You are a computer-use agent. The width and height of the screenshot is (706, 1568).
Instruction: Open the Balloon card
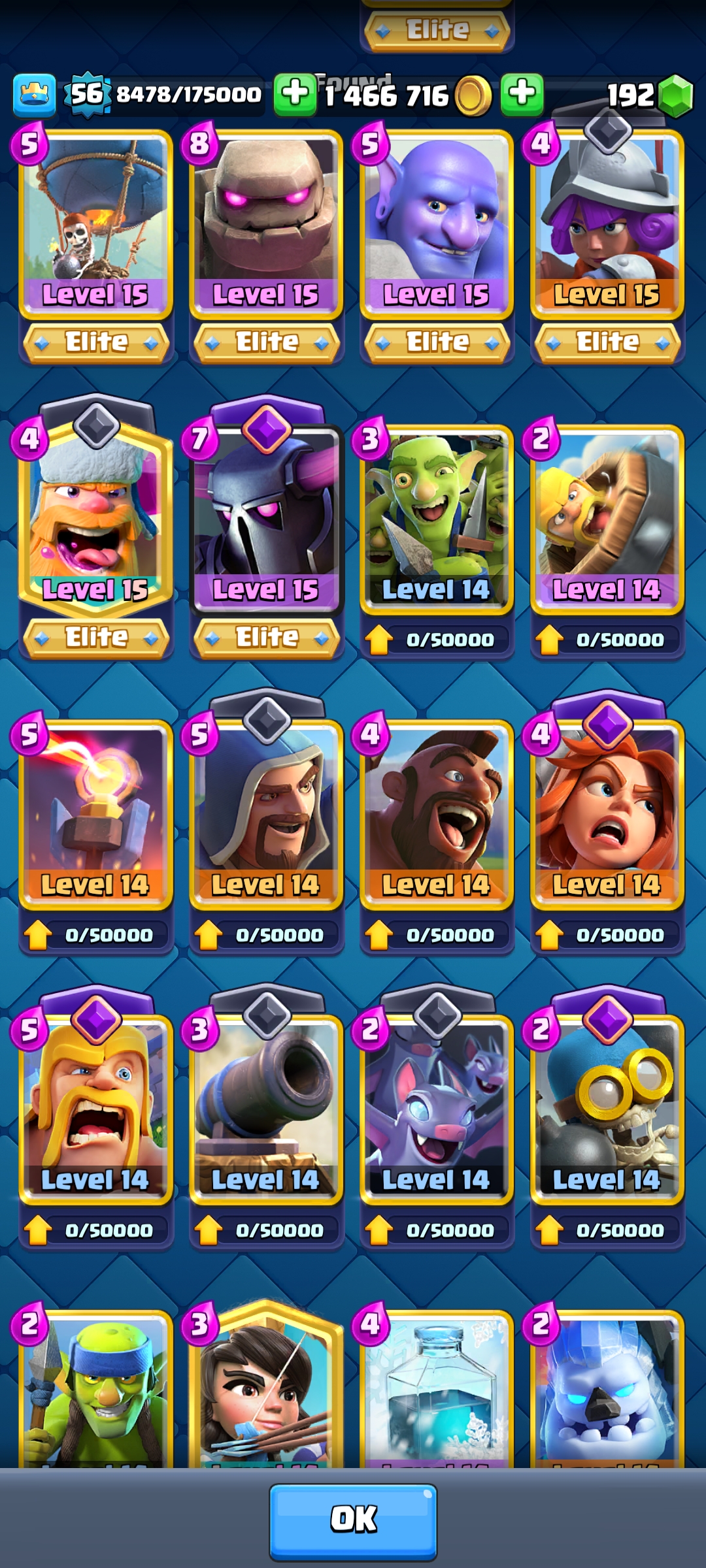[x=96, y=223]
